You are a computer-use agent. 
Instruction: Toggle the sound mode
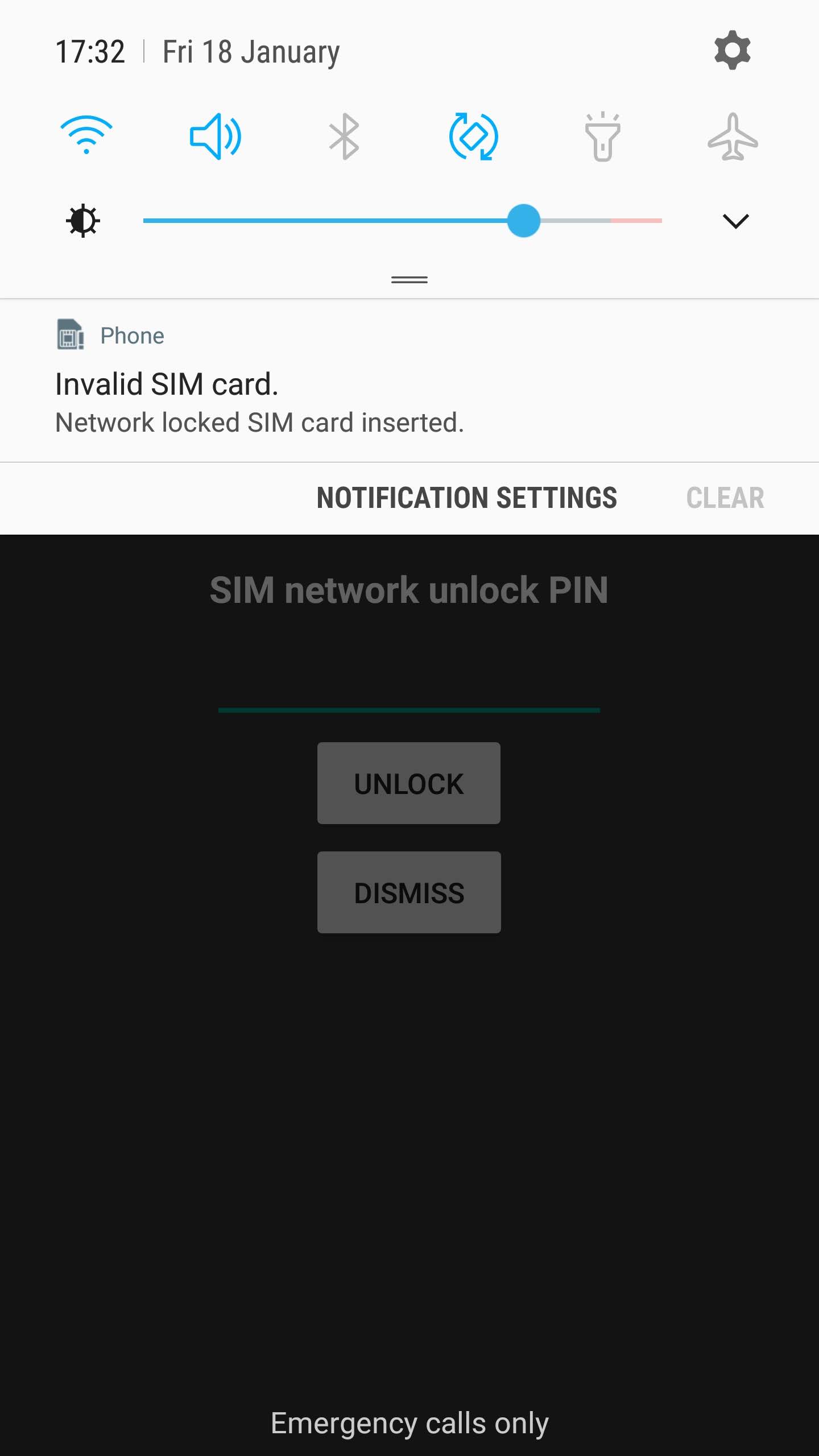[x=215, y=136]
